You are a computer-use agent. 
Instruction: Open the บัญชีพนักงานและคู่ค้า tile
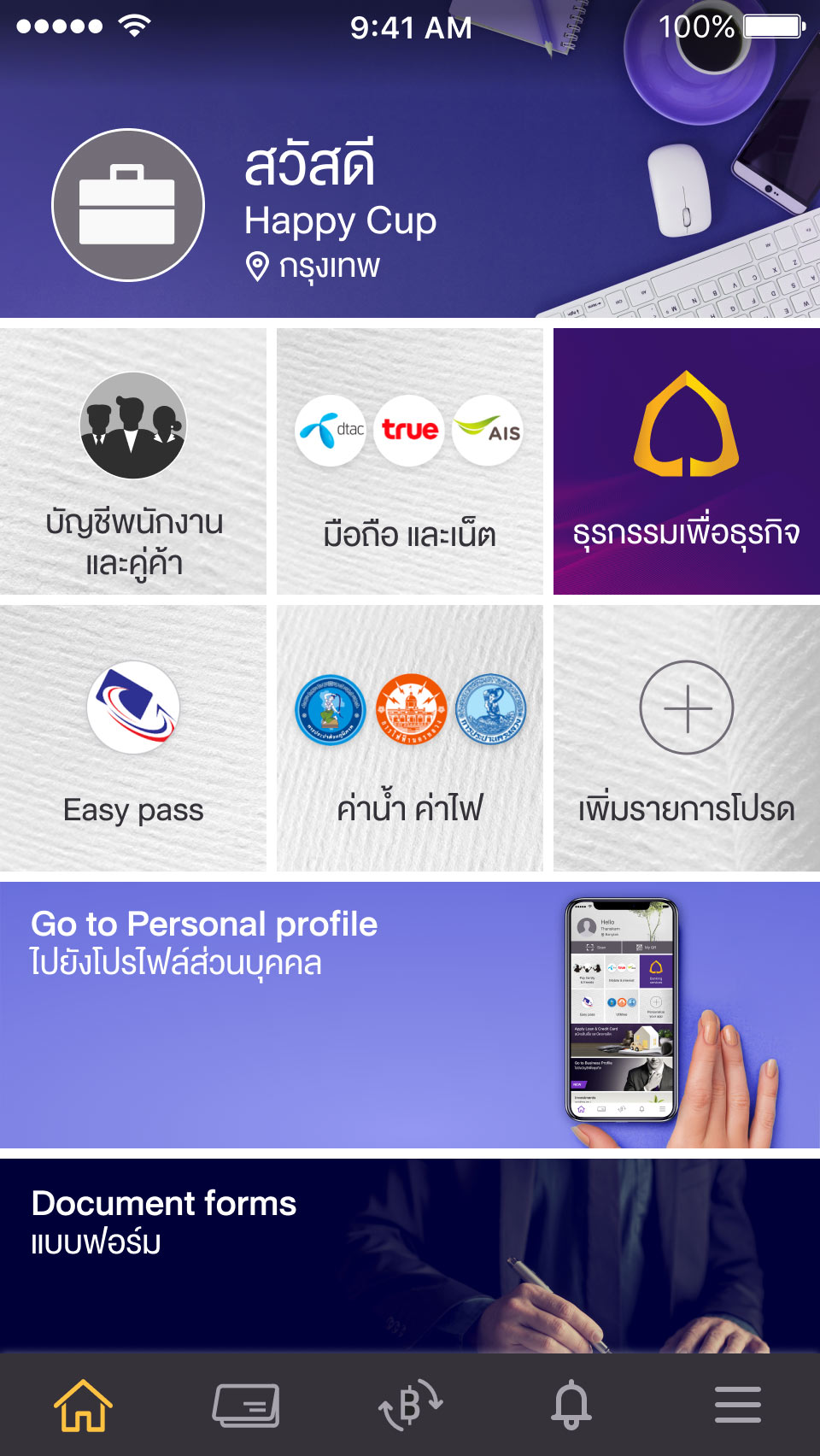pyautogui.click(x=133, y=461)
